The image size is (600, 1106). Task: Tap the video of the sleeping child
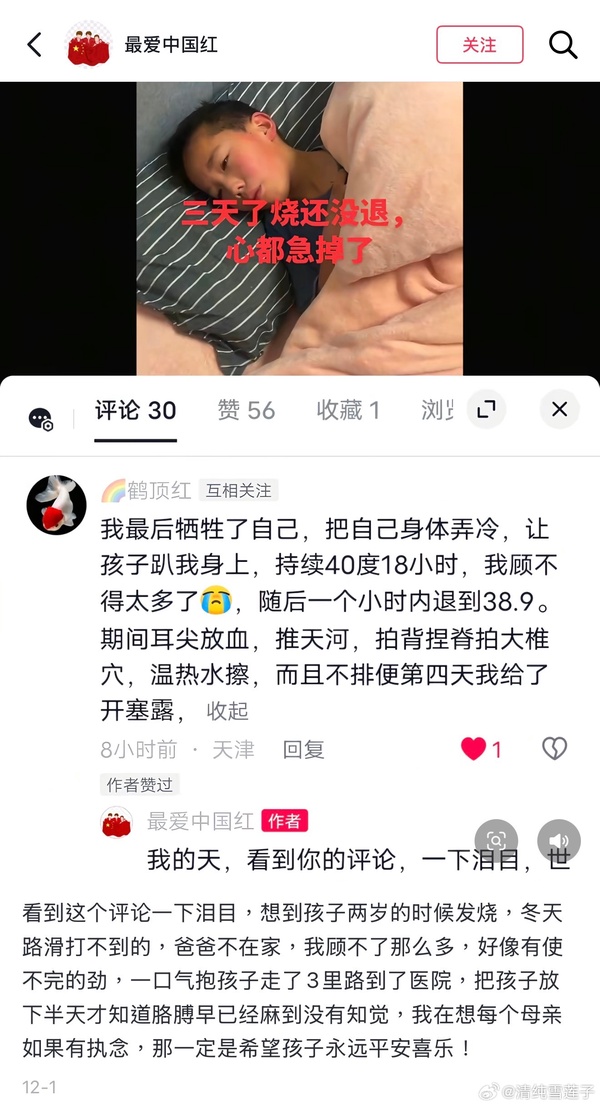pyautogui.click(x=300, y=228)
